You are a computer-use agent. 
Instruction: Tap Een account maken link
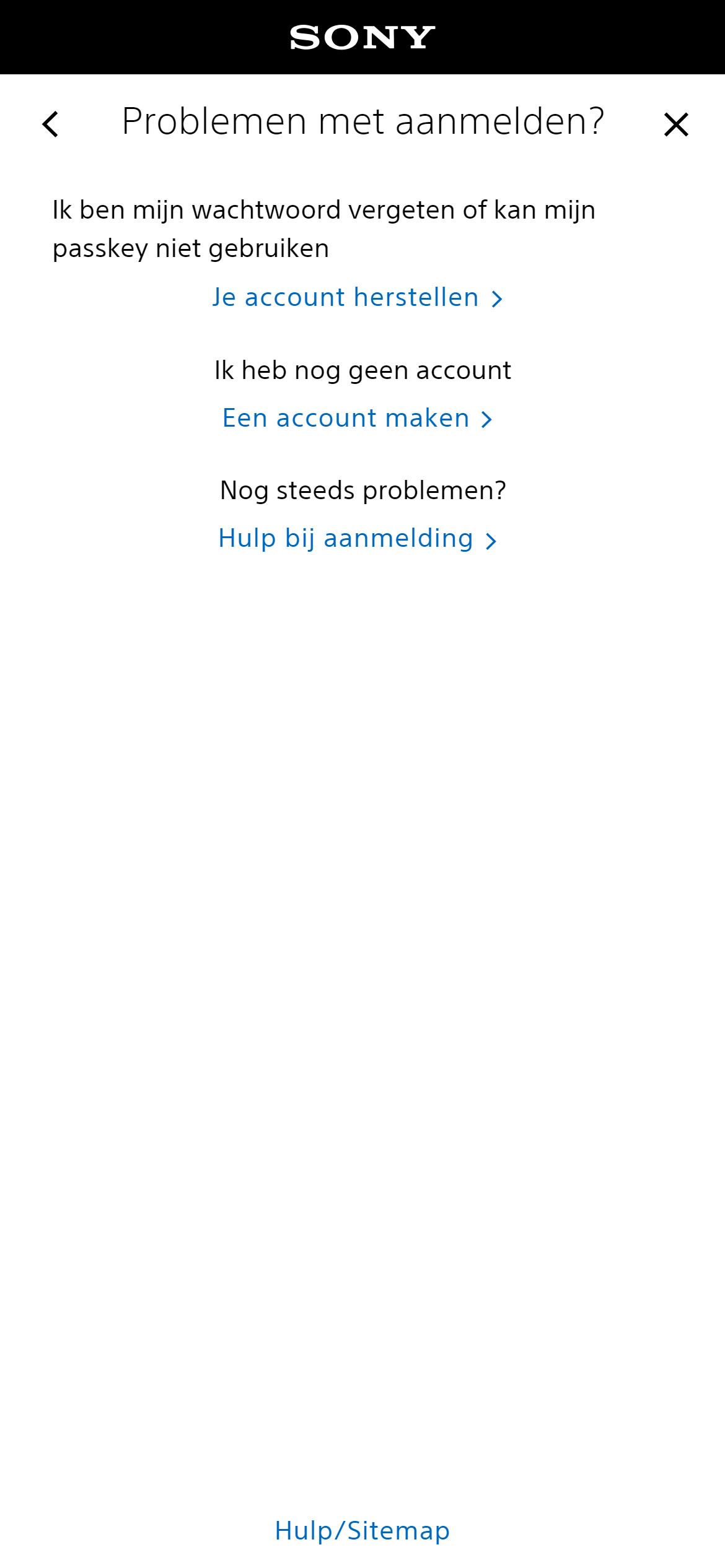click(x=357, y=419)
